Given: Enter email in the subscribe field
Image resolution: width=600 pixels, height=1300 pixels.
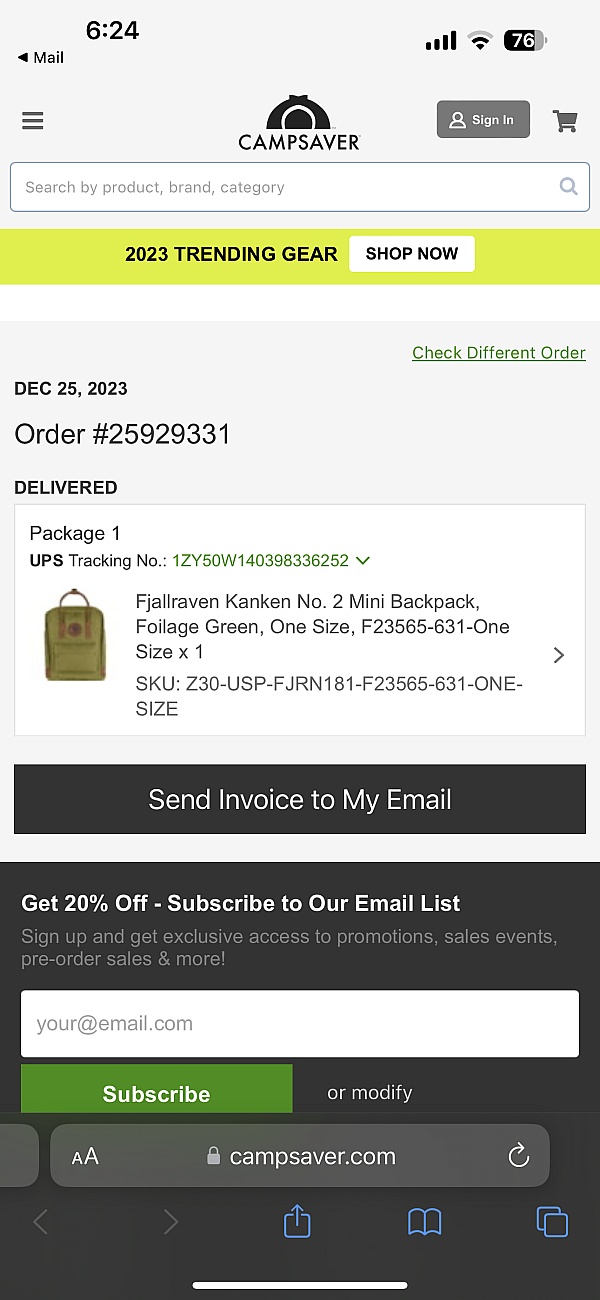Looking at the screenshot, I should (300, 1023).
